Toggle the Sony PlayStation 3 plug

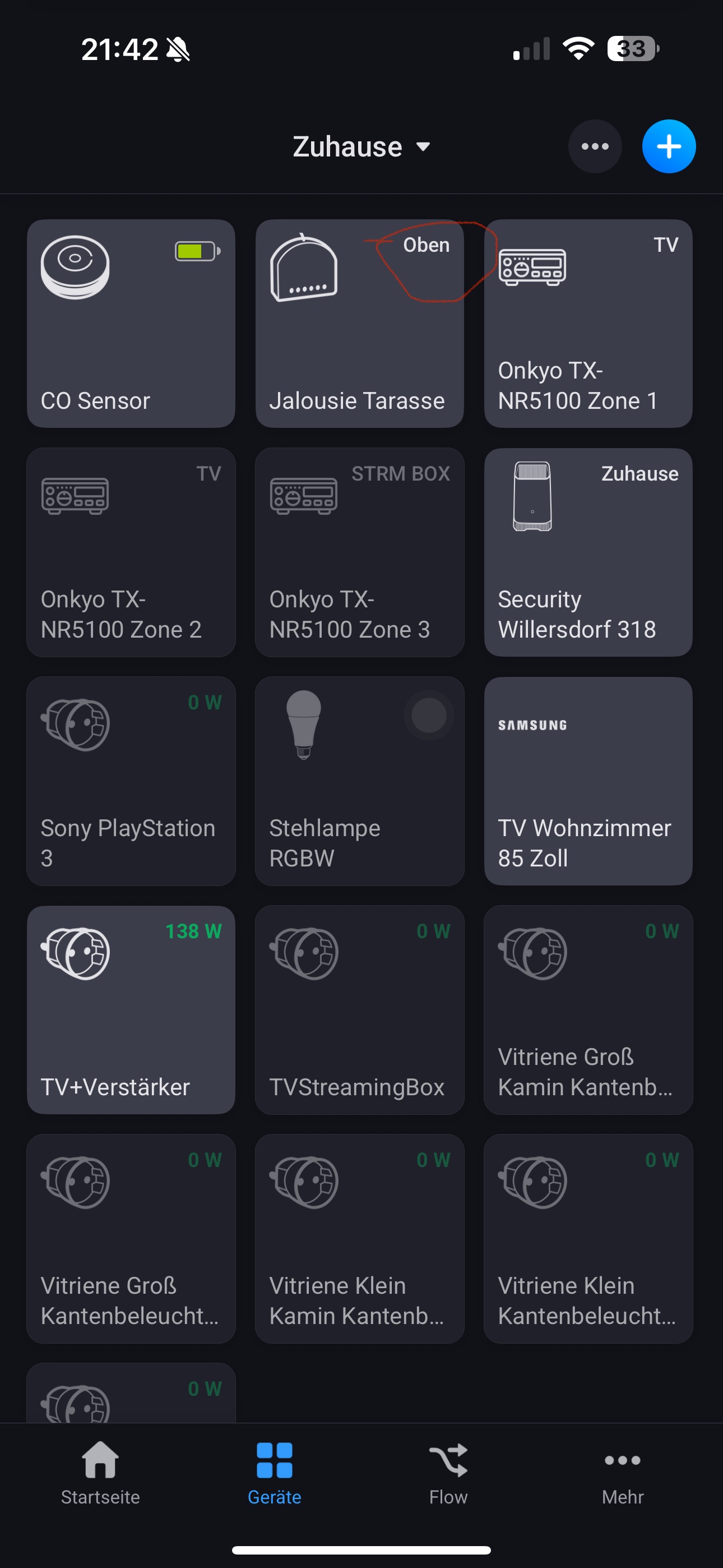[x=131, y=781]
